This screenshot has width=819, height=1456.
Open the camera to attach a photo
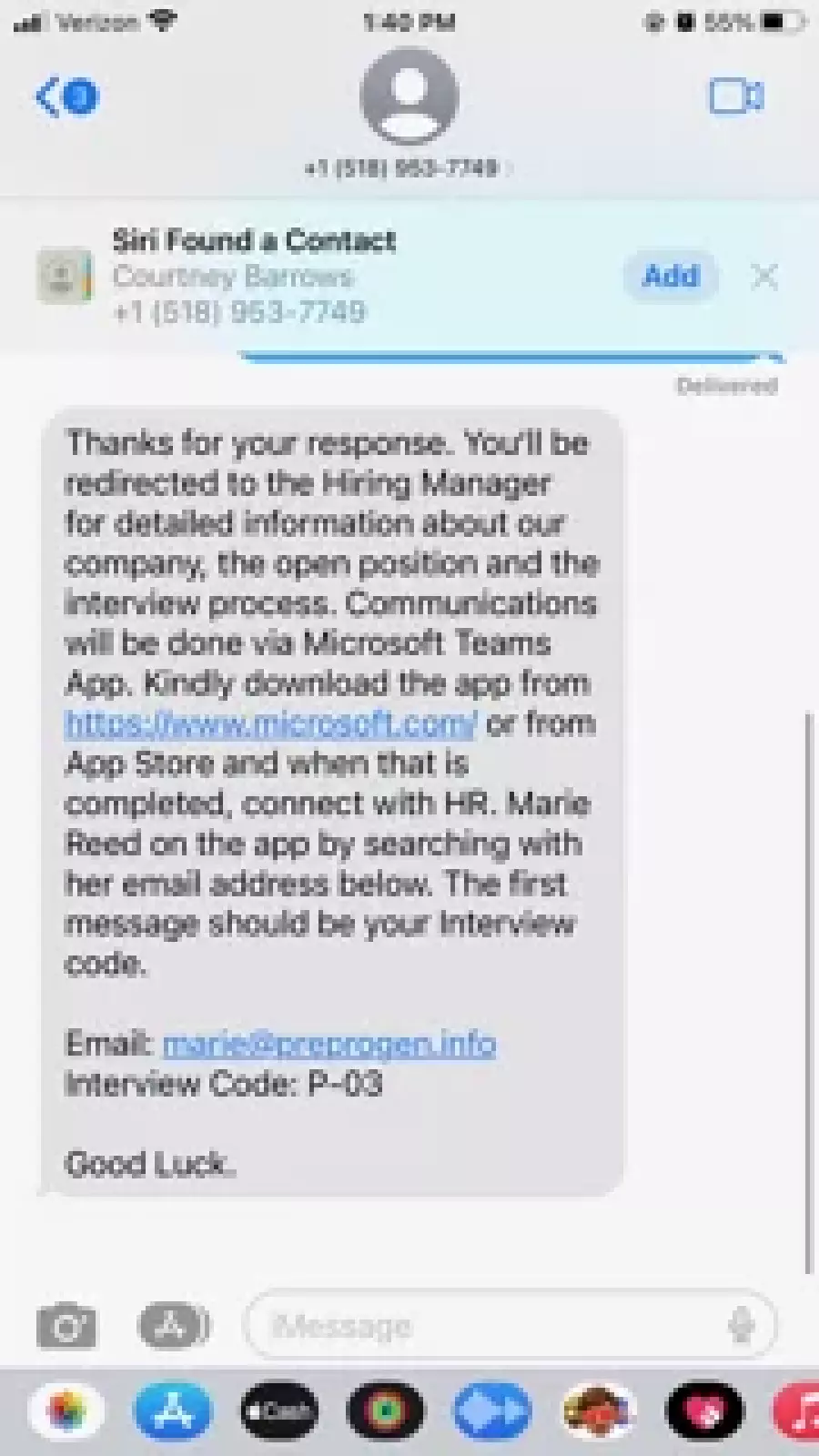point(66,1326)
